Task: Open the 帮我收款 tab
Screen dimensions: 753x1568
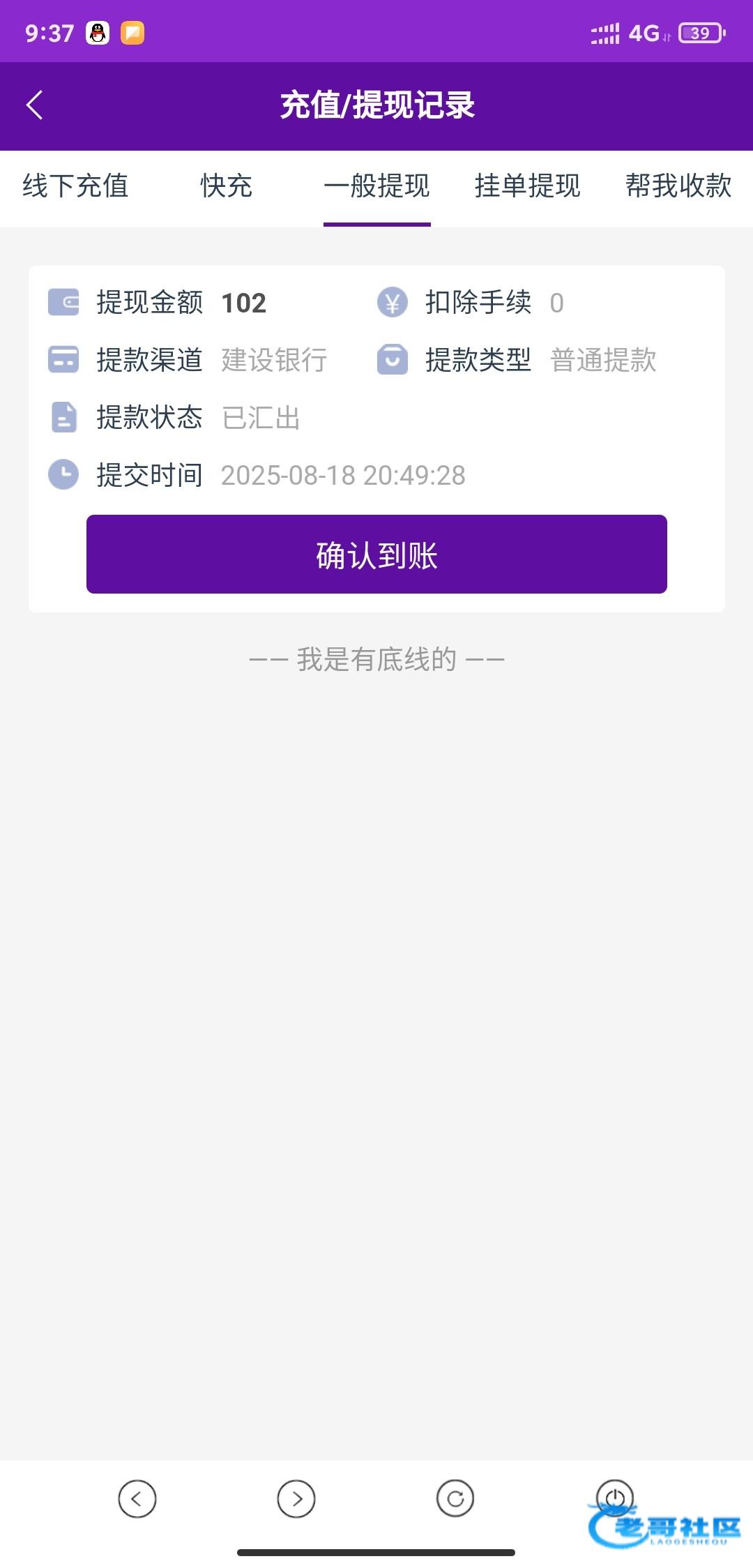Action: coord(678,186)
